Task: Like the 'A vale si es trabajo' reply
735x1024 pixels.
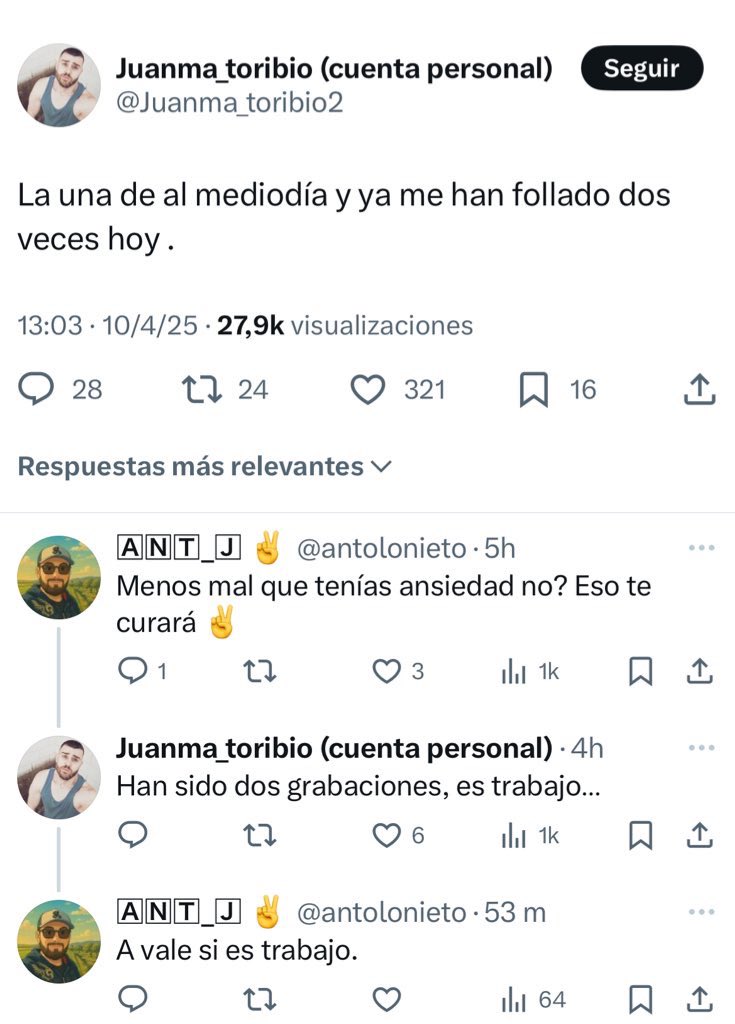Action: click(386, 998)
